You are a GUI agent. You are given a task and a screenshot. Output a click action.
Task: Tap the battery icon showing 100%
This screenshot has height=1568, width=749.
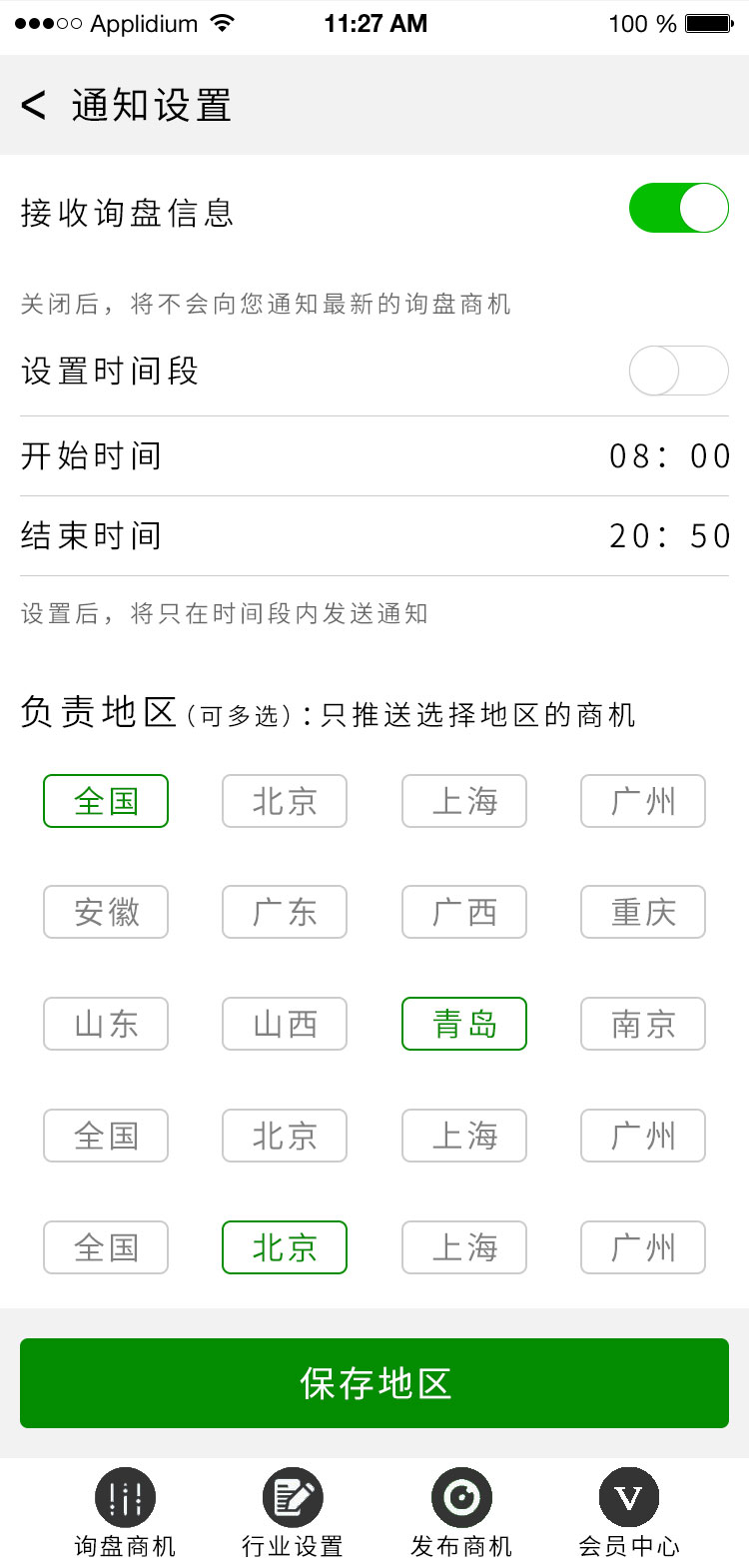pos(710,22)
